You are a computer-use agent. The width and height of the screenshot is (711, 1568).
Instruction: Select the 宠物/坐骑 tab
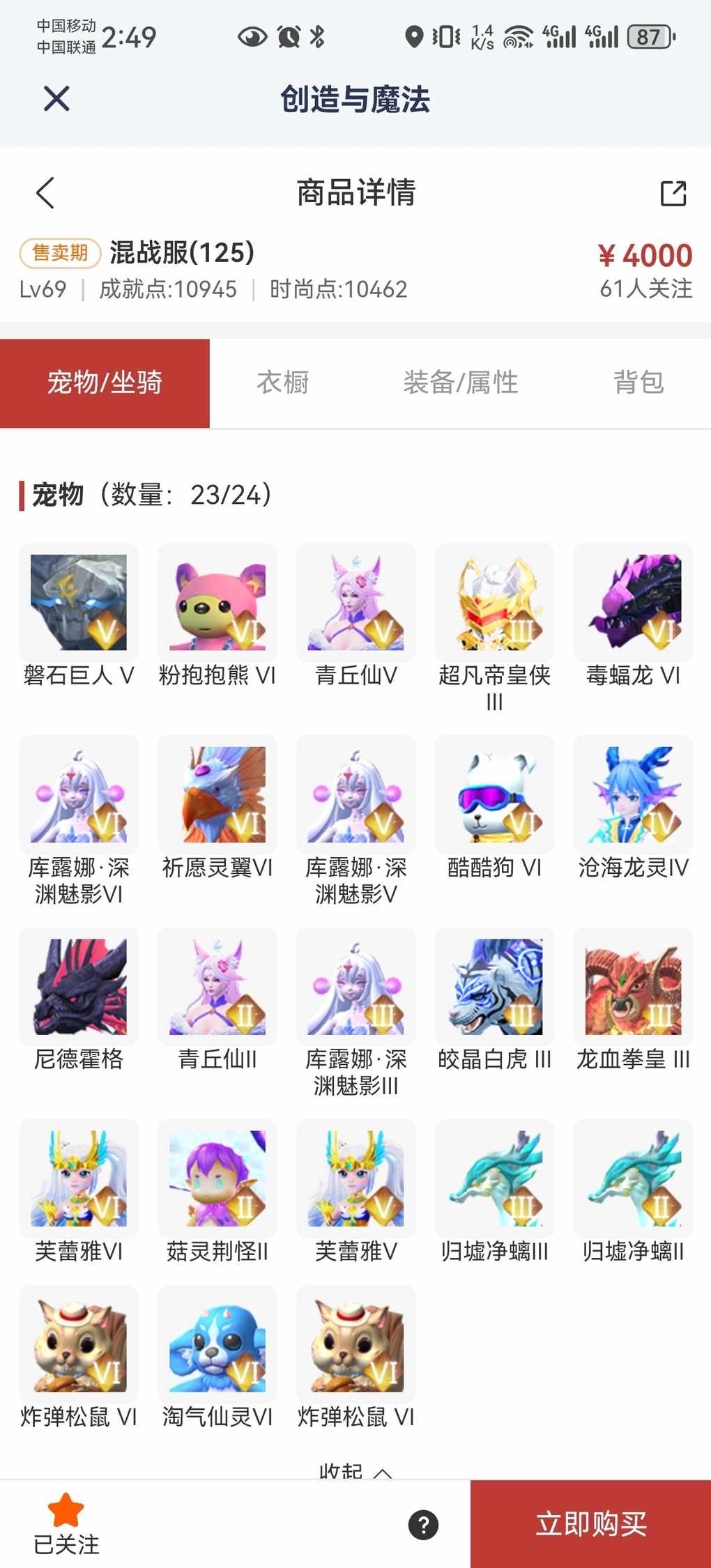coord(105,383)
